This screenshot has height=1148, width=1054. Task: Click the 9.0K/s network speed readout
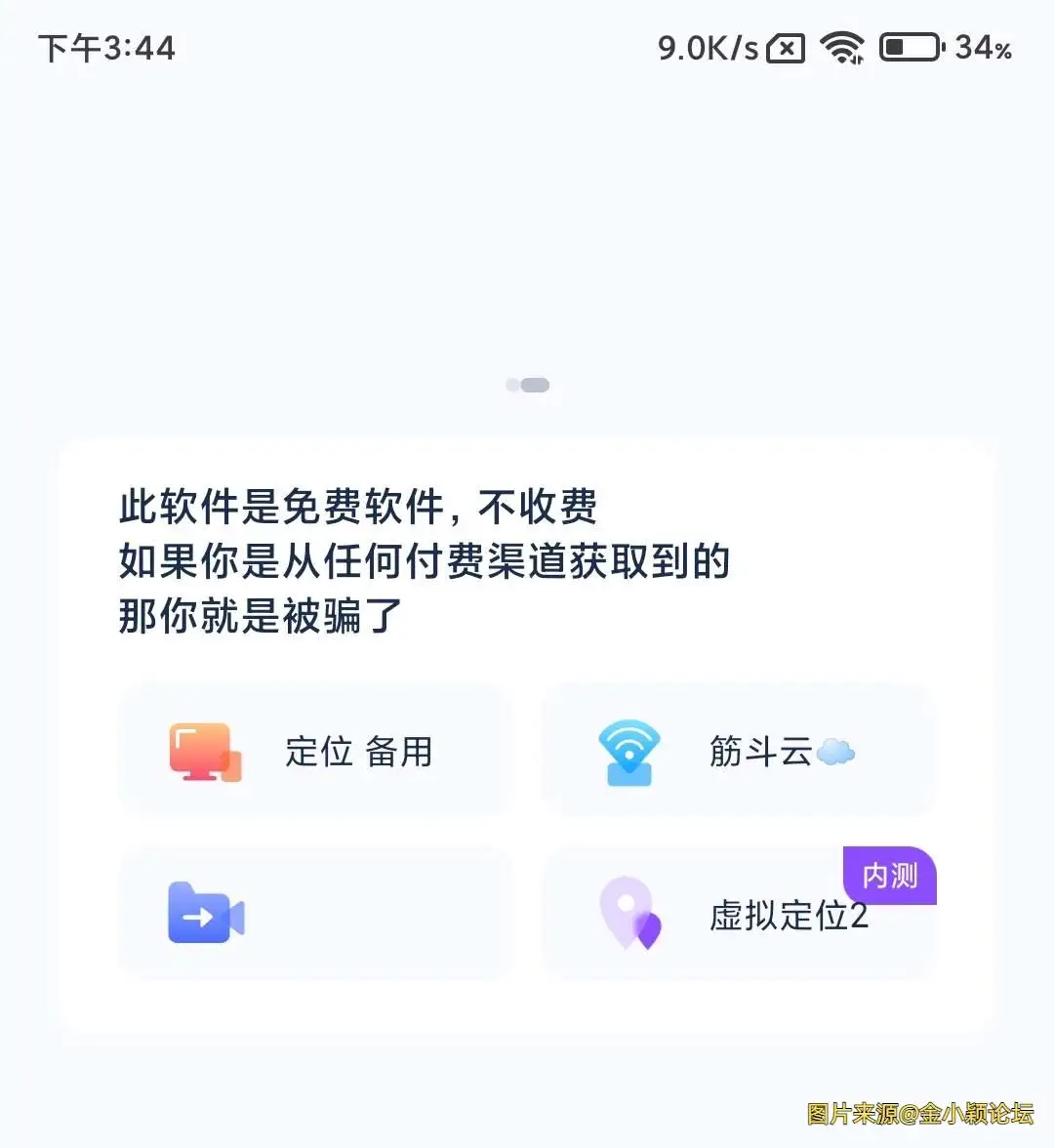click(x=706, y=46)
